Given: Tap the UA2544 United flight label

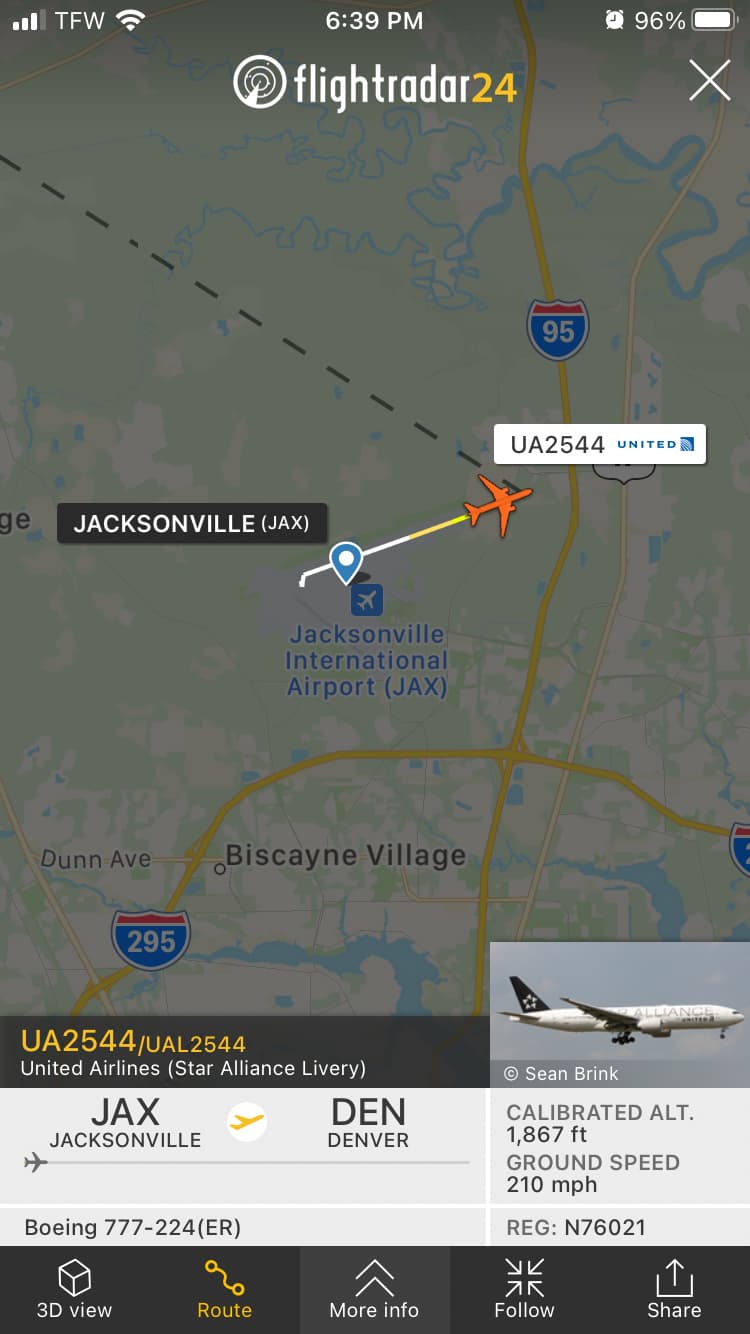Looking at the screenshot, I should [600, 445].
